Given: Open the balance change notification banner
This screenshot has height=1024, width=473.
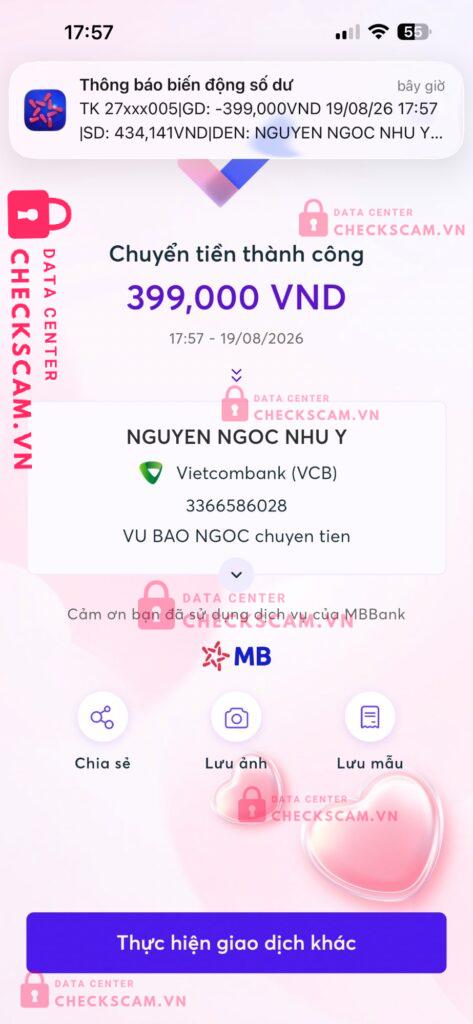Looking at the screenshot, I should tap(236, 110).
